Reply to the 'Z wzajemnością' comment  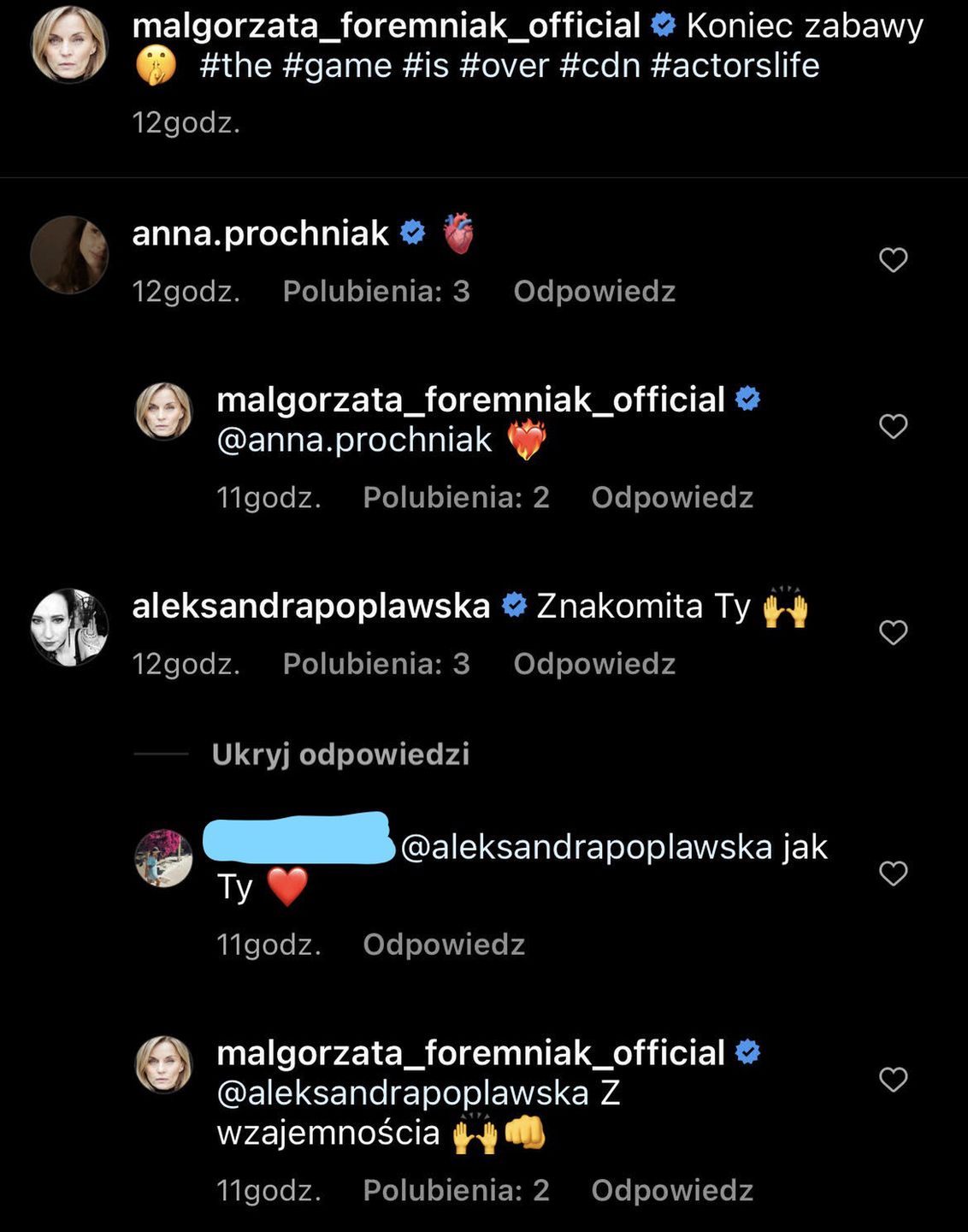(672, 1190)
